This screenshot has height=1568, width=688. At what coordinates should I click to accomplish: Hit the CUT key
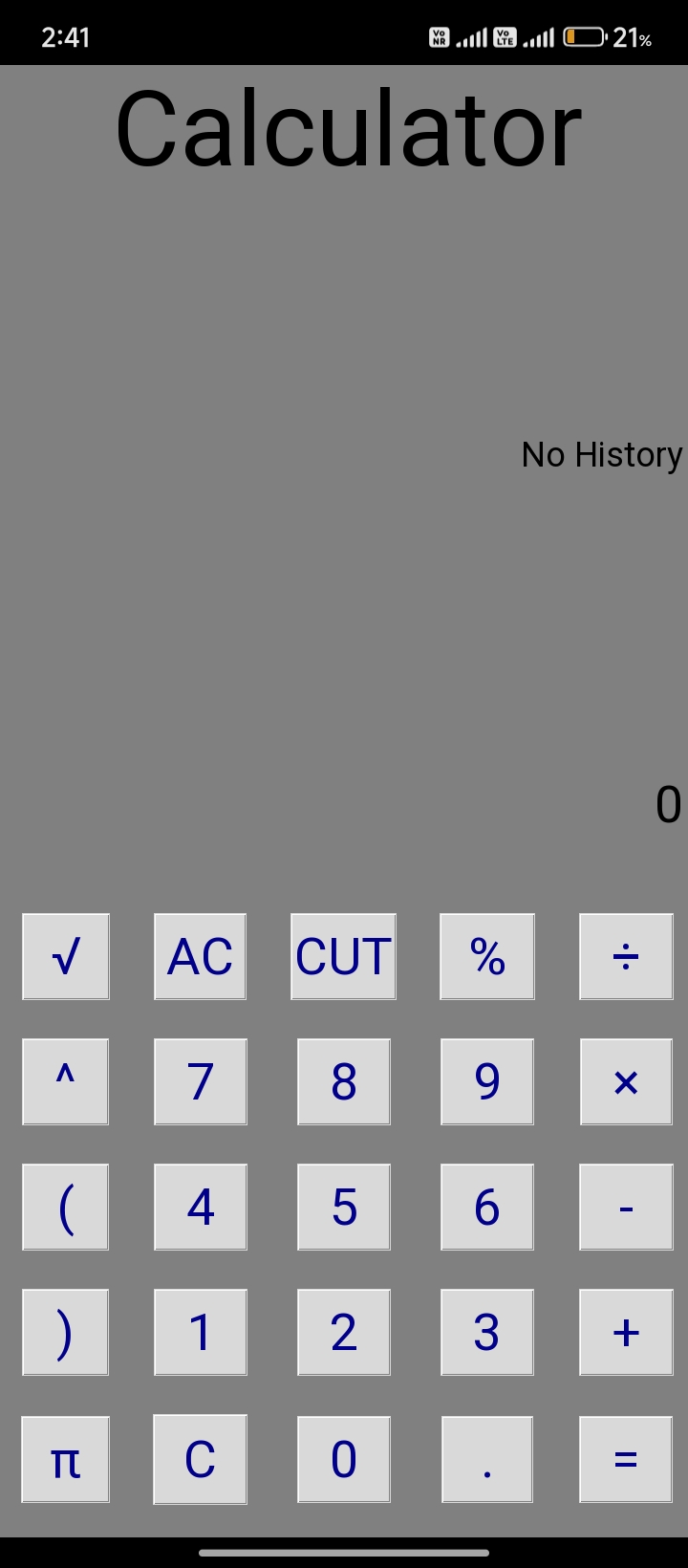point(343,956)
